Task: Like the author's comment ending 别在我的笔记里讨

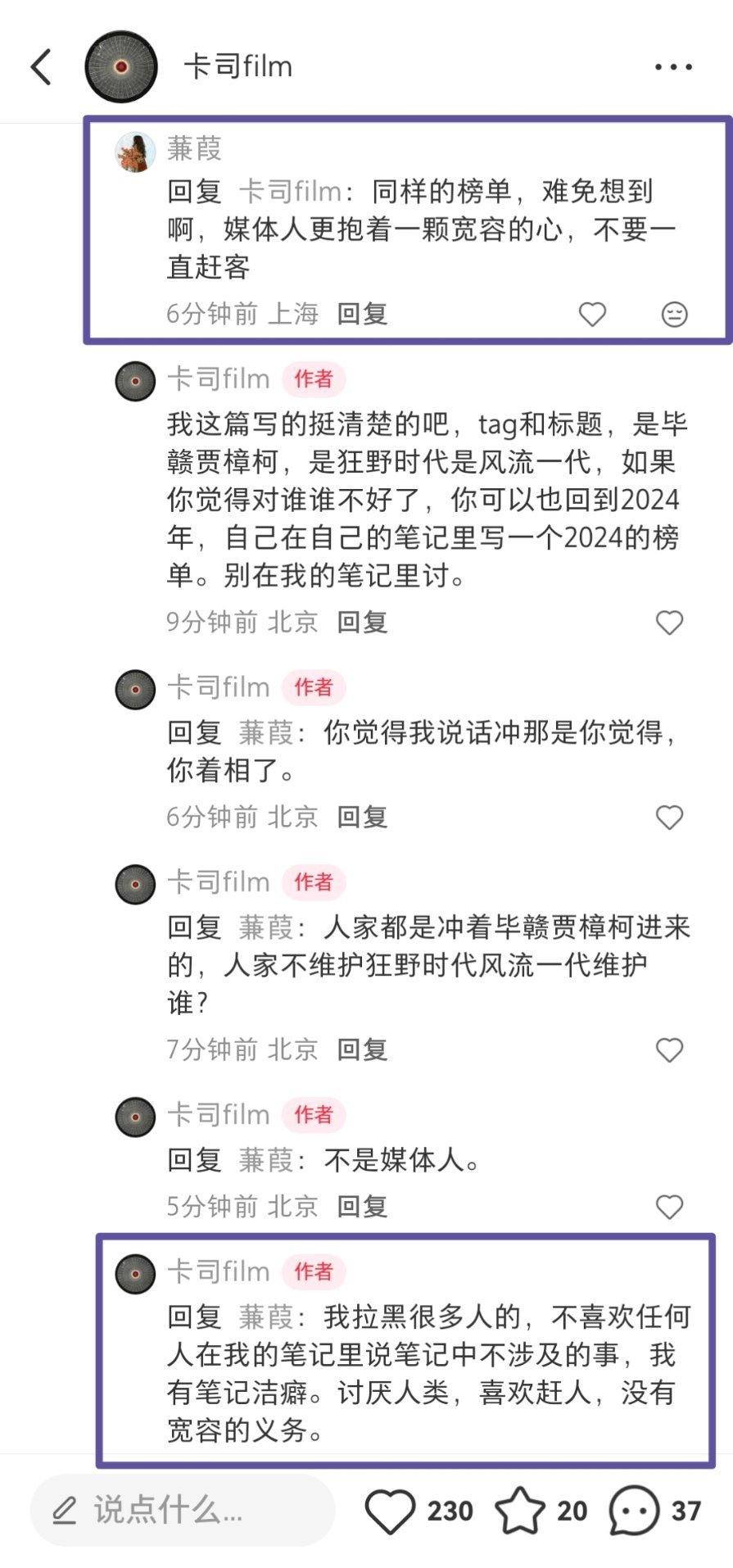Action: point(670,621)
